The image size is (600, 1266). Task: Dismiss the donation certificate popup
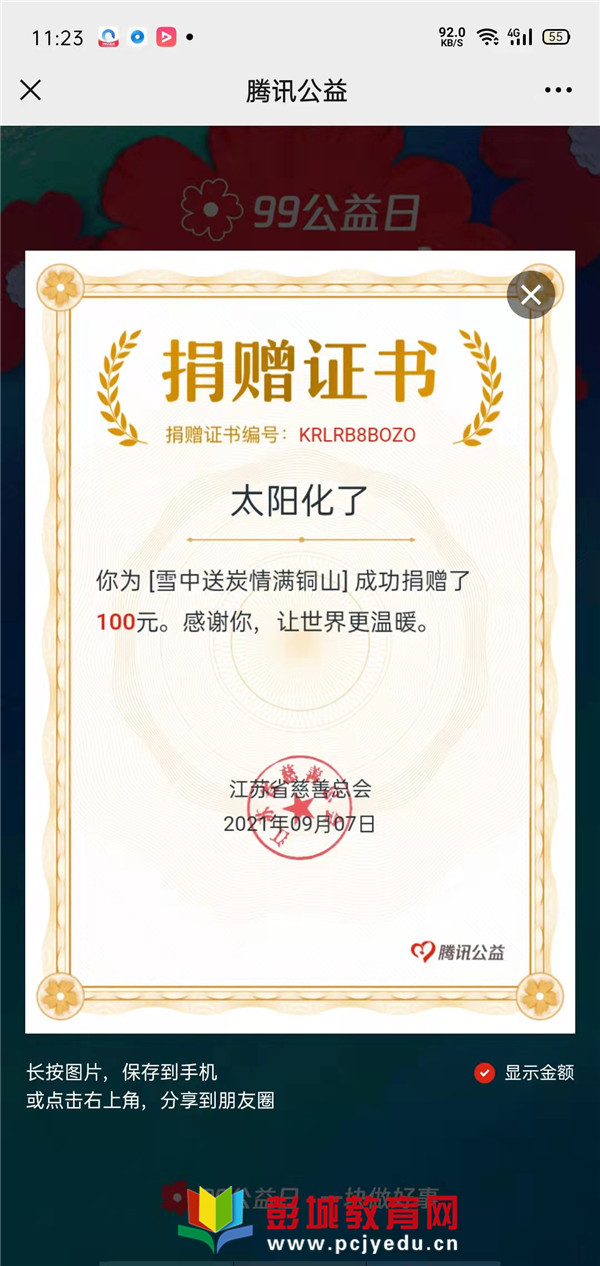click(530, 295)
